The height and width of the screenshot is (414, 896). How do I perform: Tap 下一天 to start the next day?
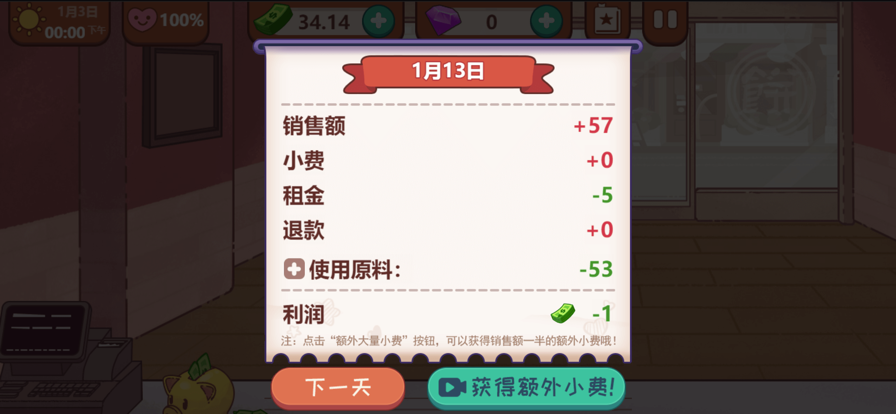point(338,388)
